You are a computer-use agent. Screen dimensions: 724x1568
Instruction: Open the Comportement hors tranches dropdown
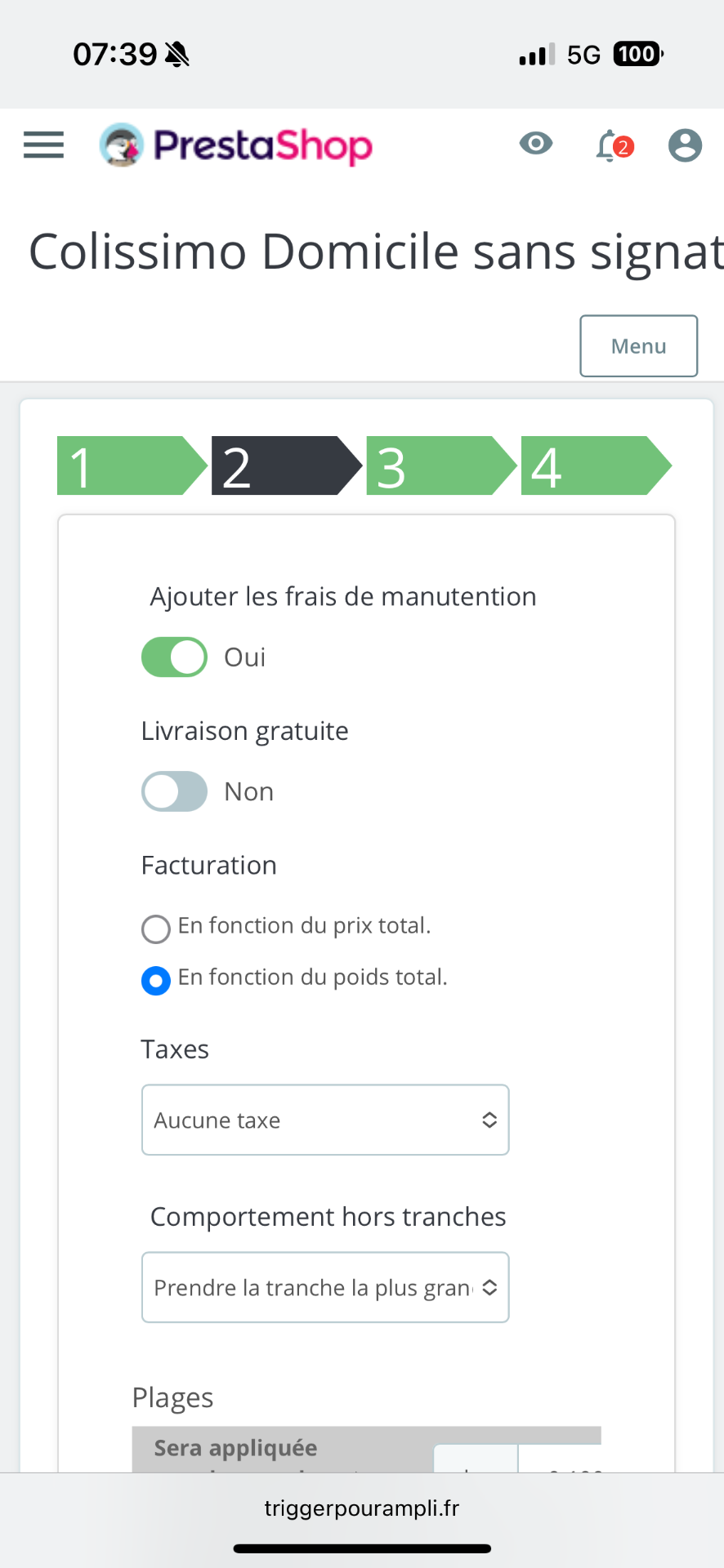point(325,1287)
